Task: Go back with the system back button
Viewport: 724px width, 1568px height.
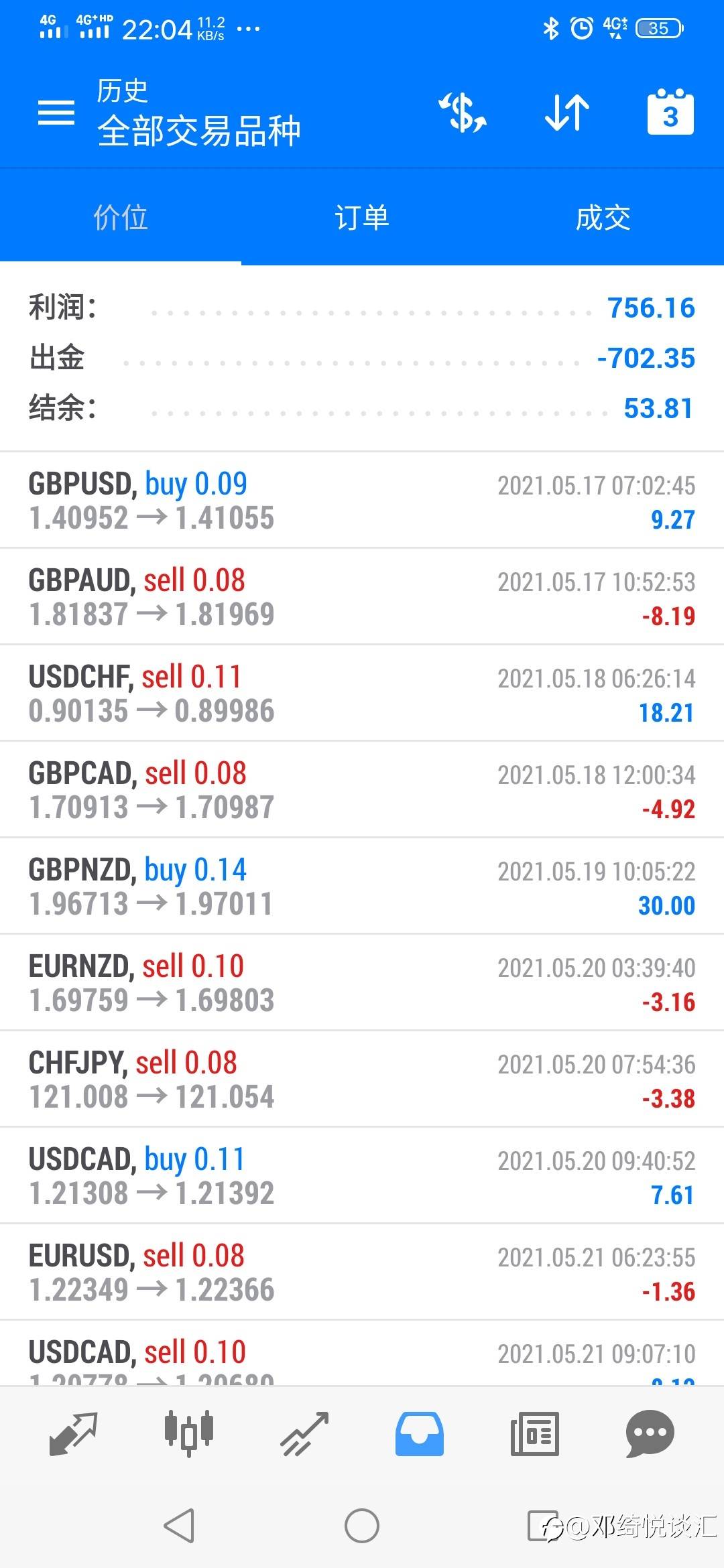Action: pyautogui.click(x=179, y=1526)
